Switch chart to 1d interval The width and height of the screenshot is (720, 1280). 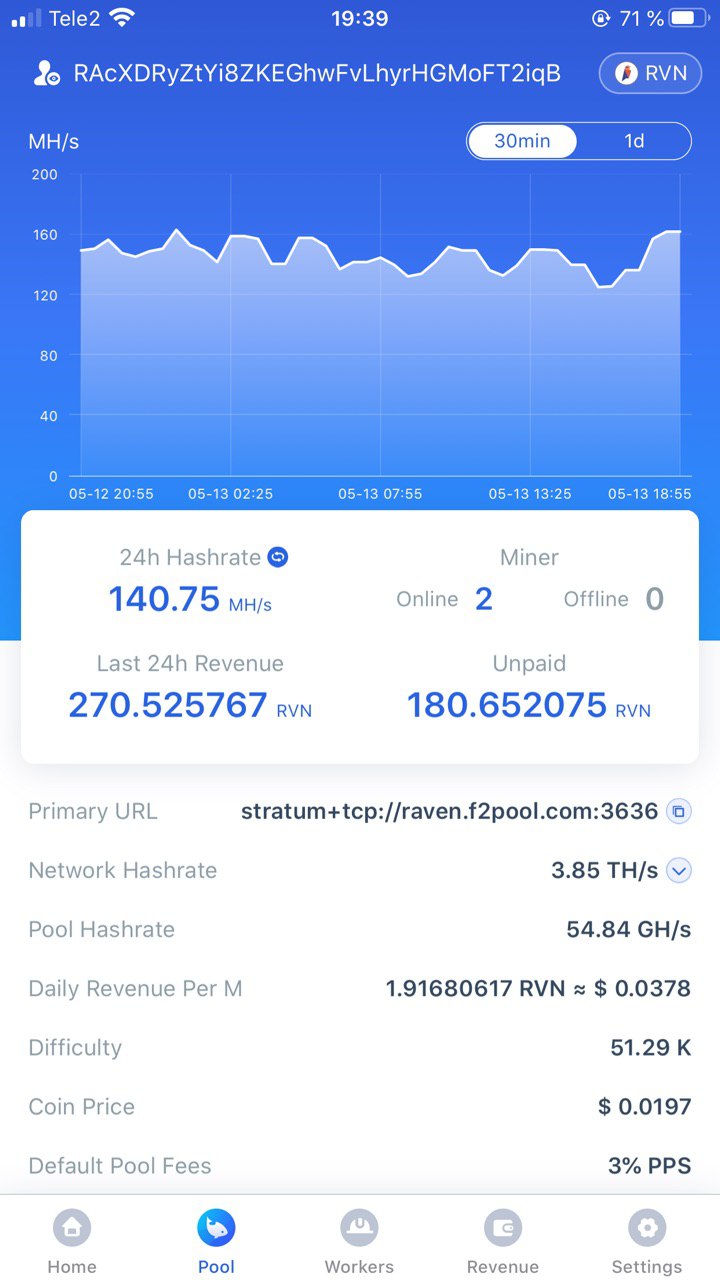pos(634,141)
